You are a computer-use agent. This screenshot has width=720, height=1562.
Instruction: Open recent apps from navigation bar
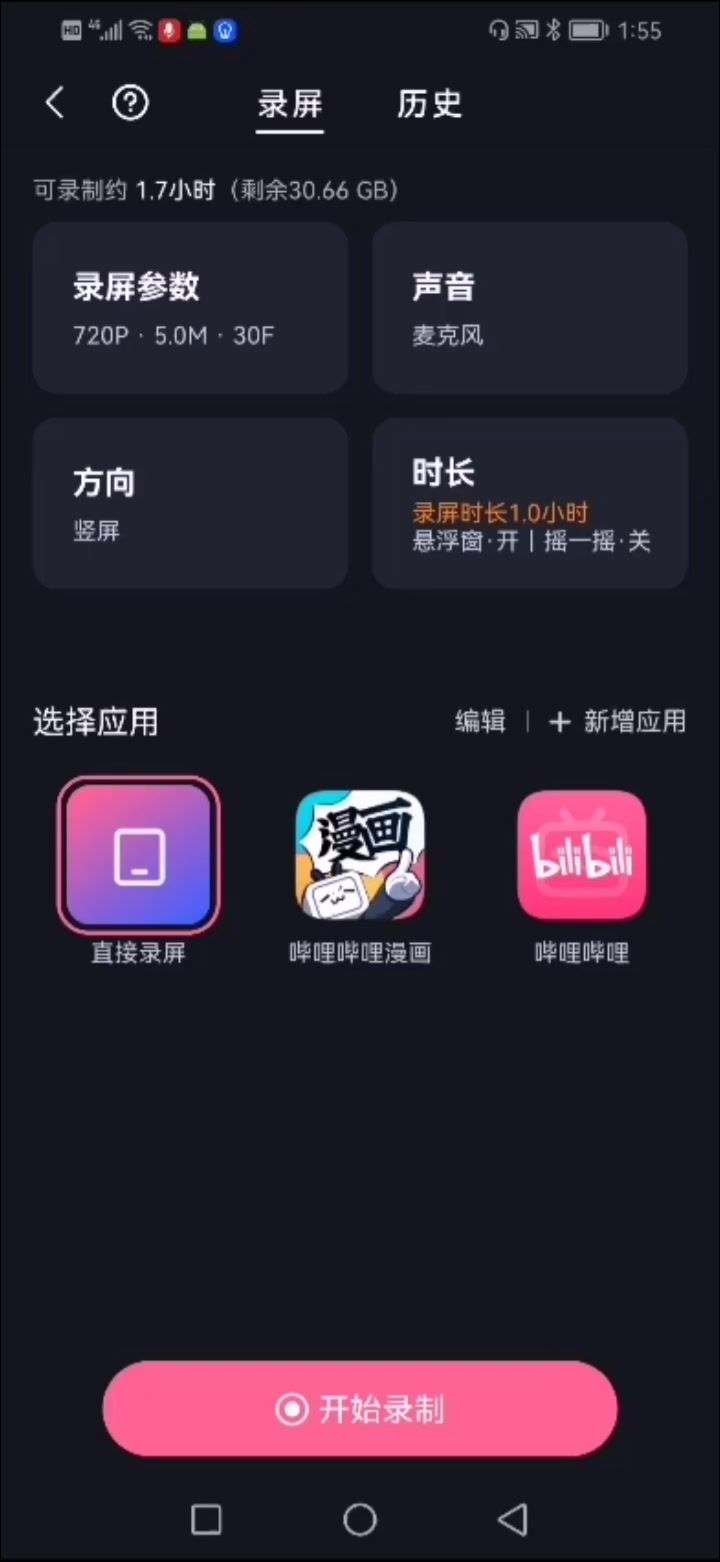[206, 1520]
